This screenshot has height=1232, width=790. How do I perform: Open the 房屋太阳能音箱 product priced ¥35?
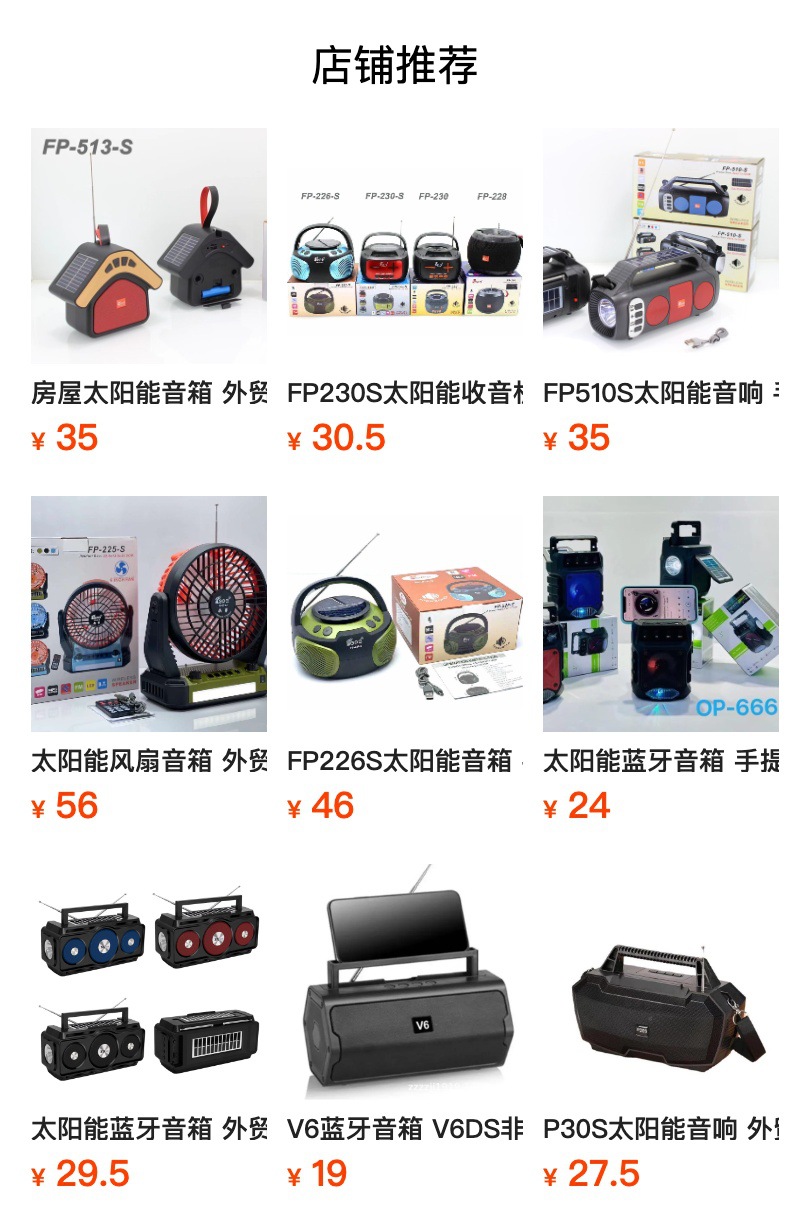coord(149,246)
